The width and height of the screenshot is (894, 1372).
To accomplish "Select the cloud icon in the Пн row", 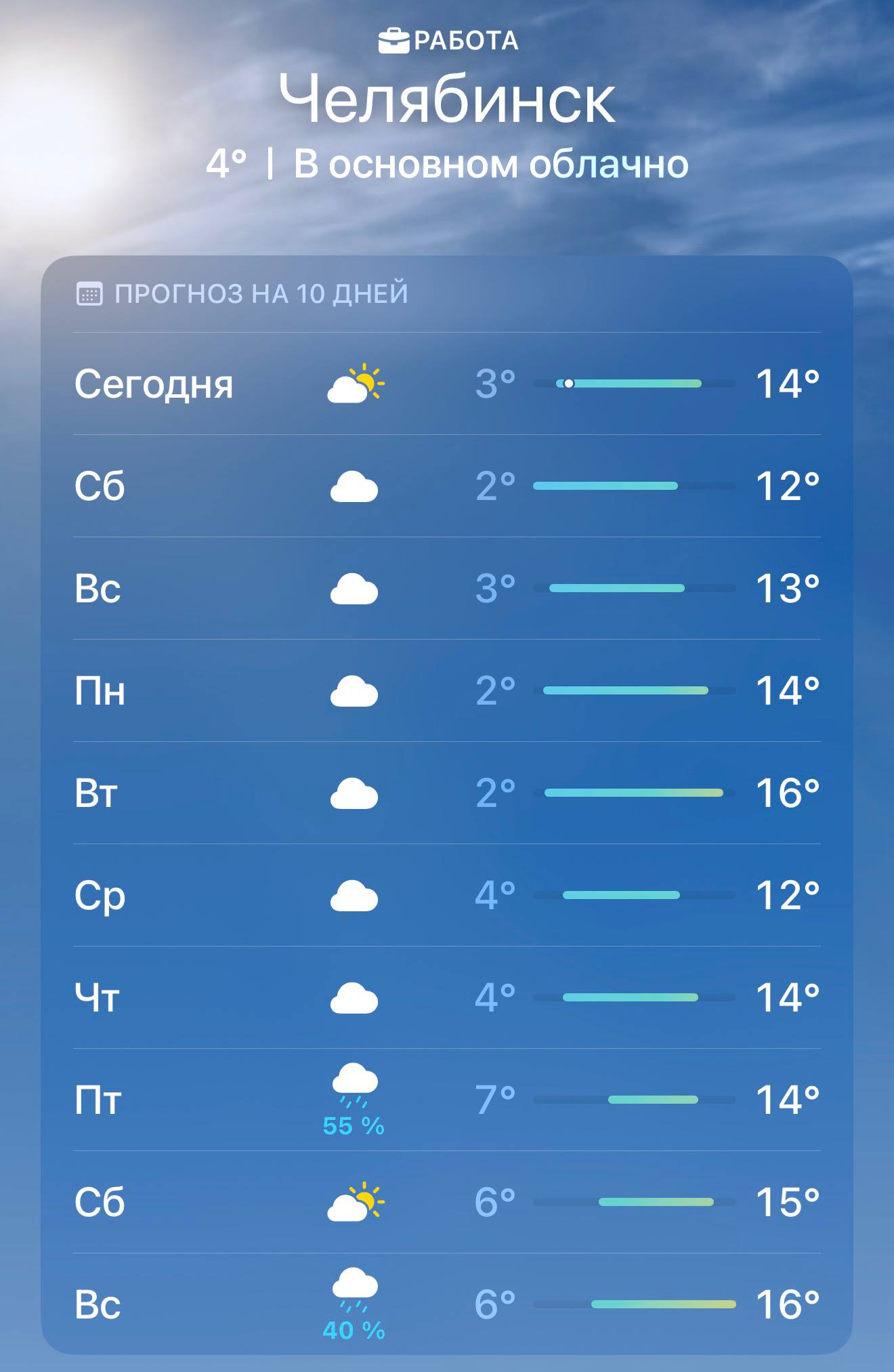I will pyautogui.click(x=355, y=690).
